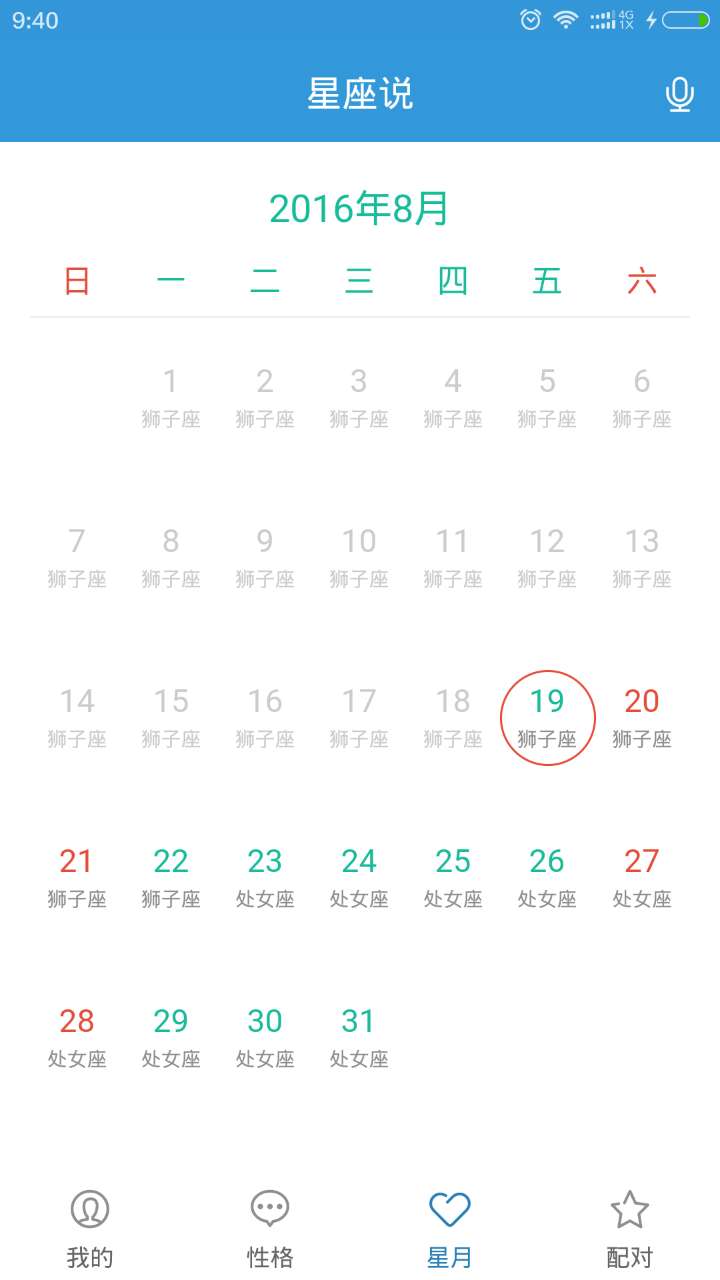Switch to the 我的 tab

[90, 1228]
